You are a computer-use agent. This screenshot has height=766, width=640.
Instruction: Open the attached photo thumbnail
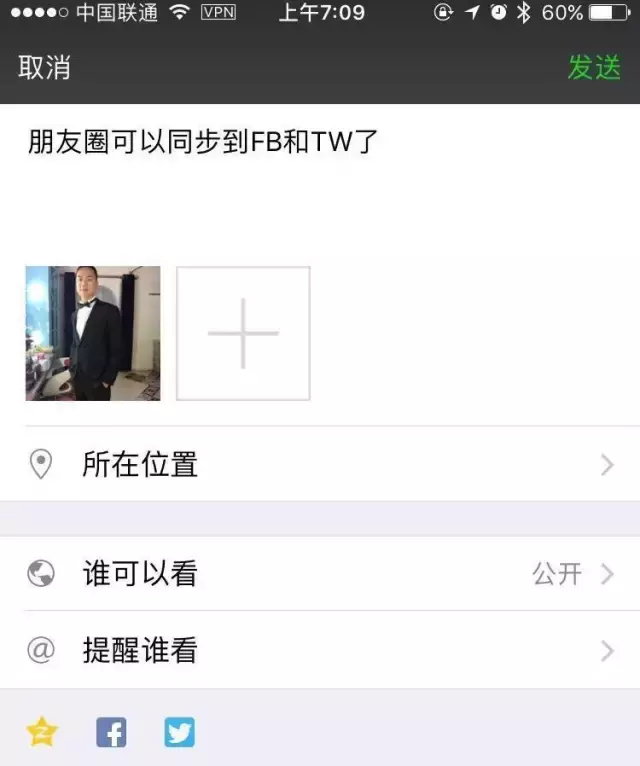click(93, 333)
